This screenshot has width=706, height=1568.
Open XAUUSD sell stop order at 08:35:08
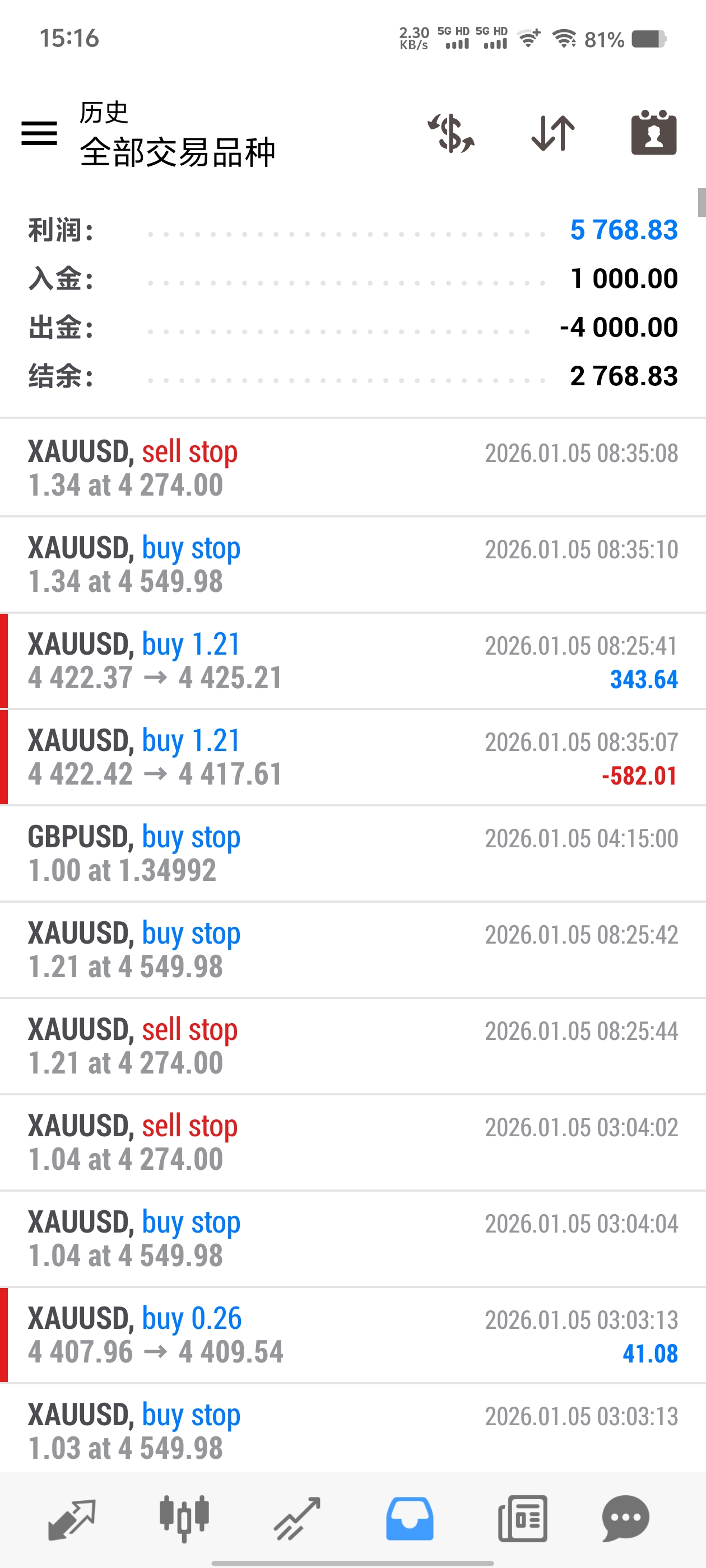click(x=352, y=468)
